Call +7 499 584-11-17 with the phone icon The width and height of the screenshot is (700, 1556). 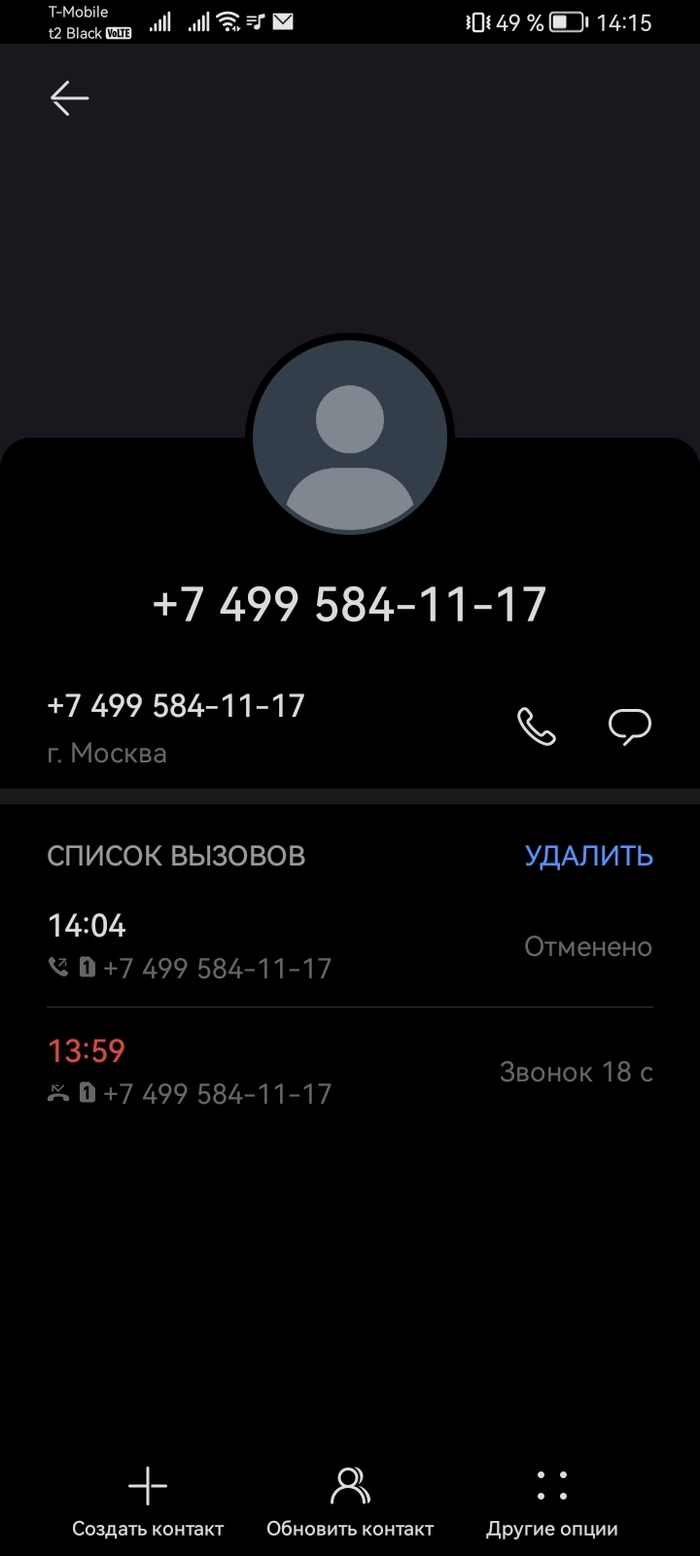point(536,726)
